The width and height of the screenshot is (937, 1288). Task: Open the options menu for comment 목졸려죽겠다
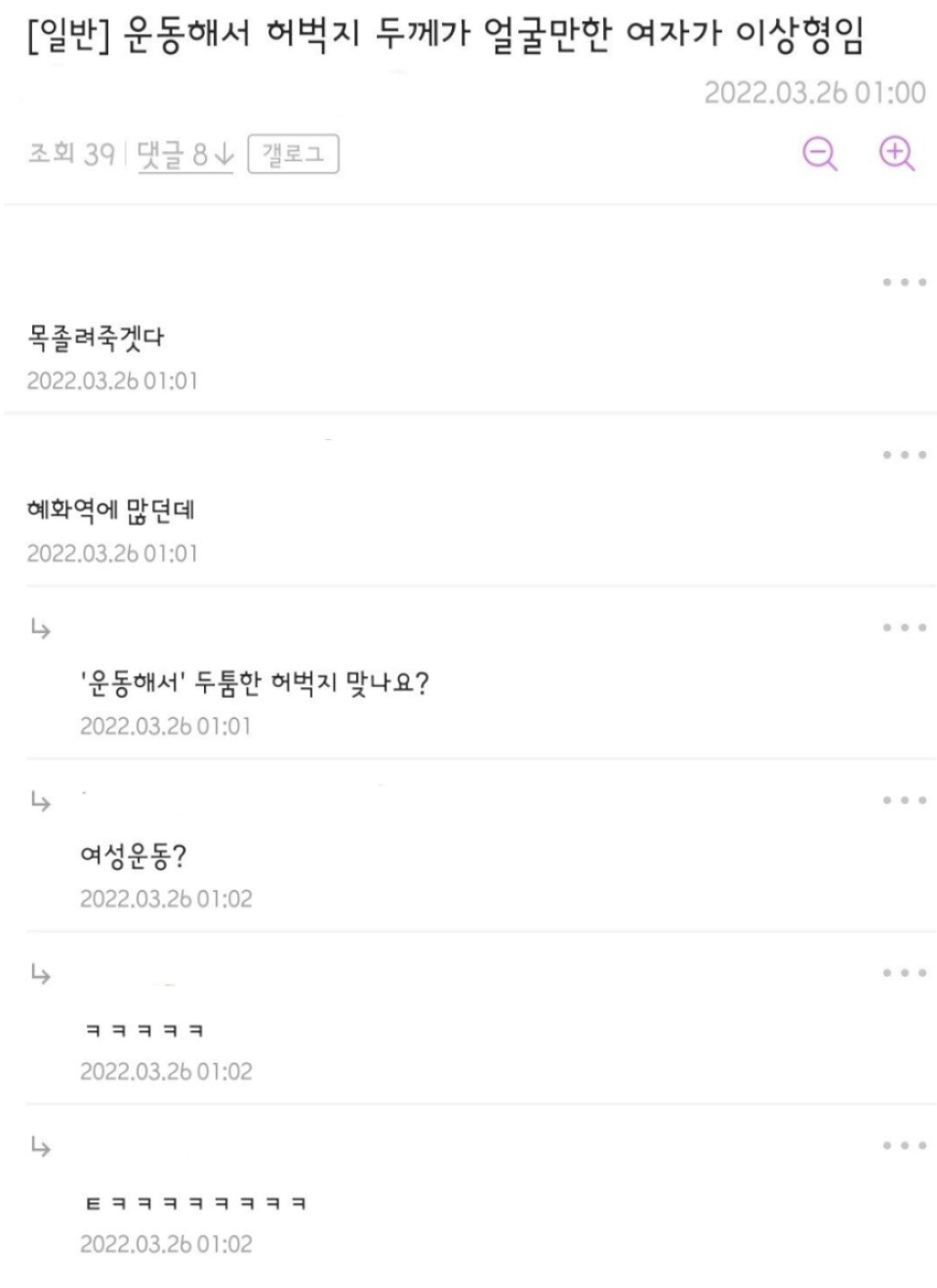point(904,283)
